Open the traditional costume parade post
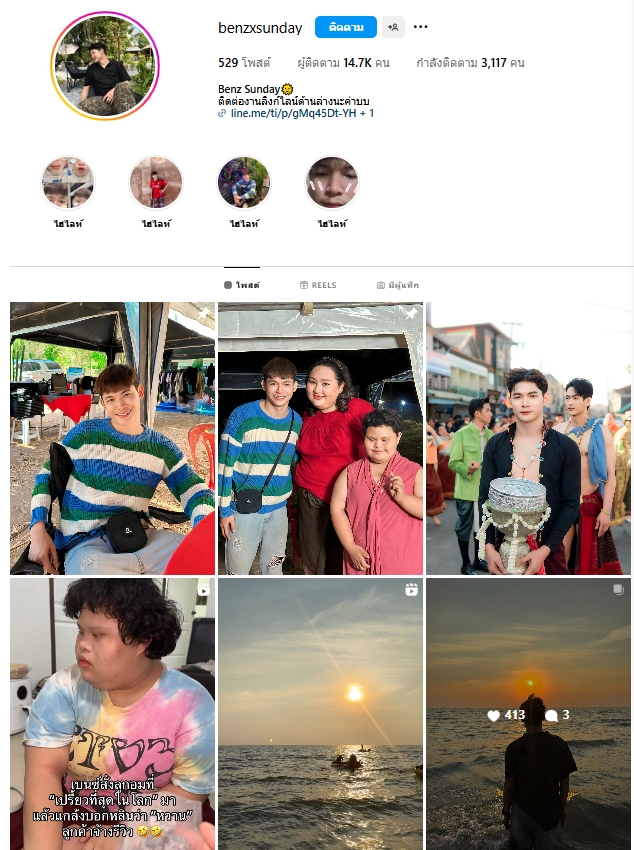 click(528, 438)
